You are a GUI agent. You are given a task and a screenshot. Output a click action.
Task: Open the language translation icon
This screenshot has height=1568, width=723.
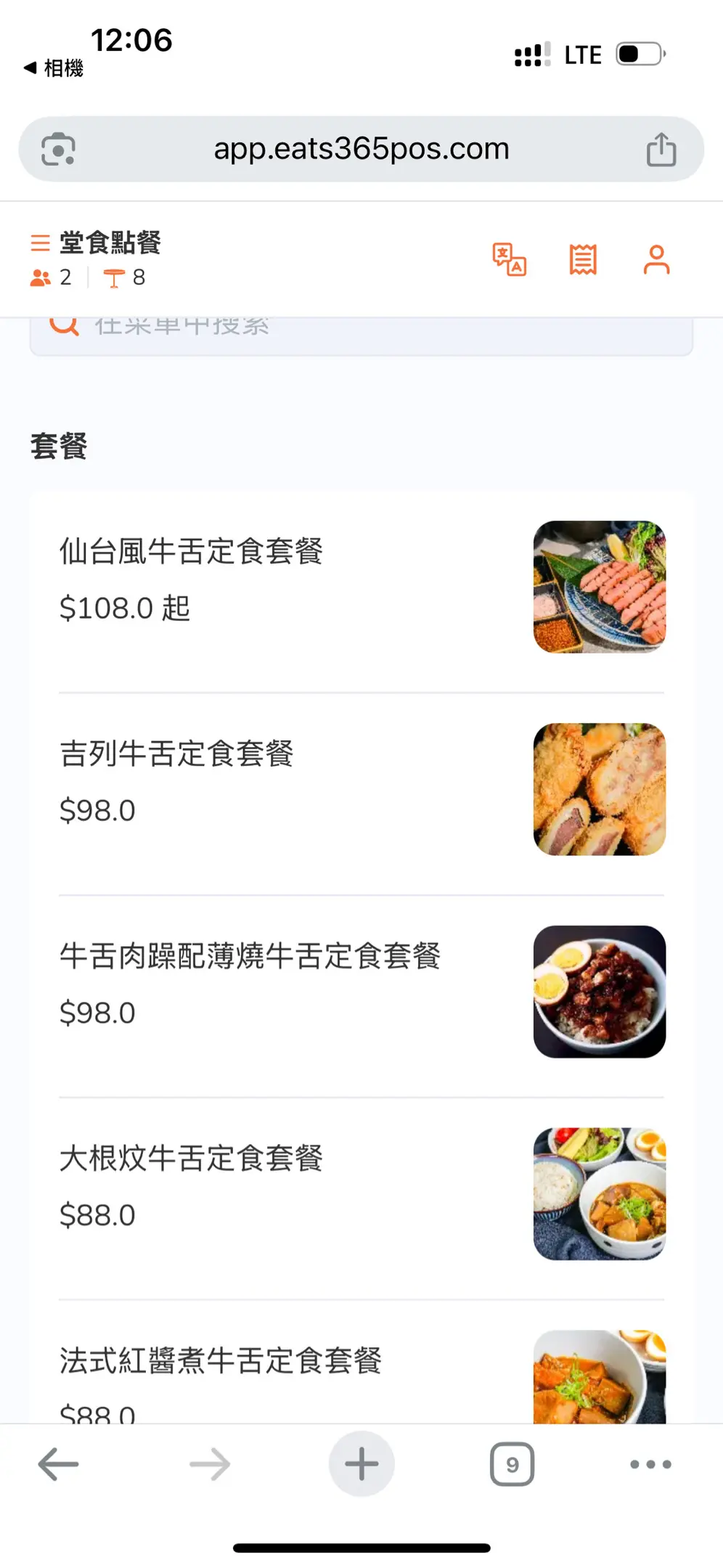[509, 260]
